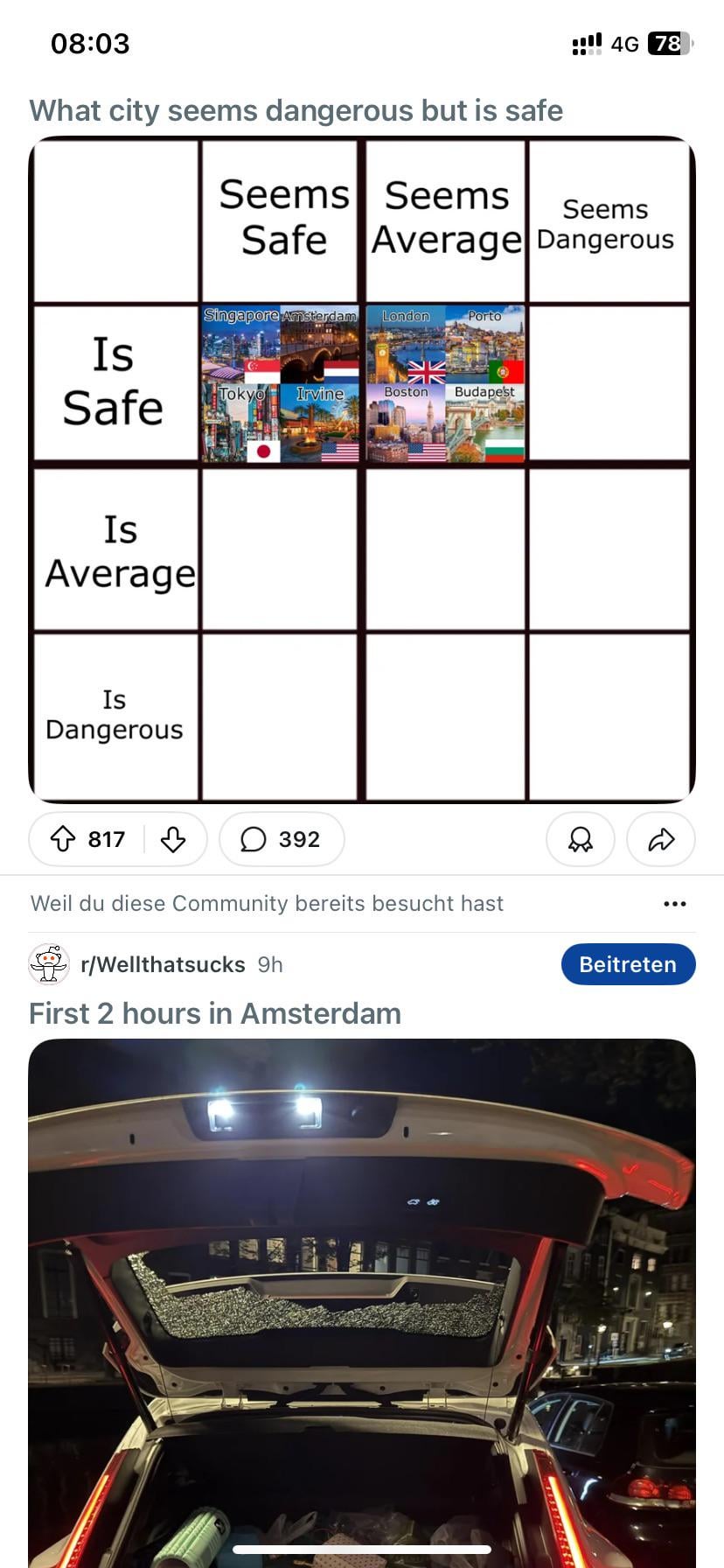The height and width of the screenshot is (1568, 724).
Task: Upvote the city safety grid post
Action: (x=63, y=839)
